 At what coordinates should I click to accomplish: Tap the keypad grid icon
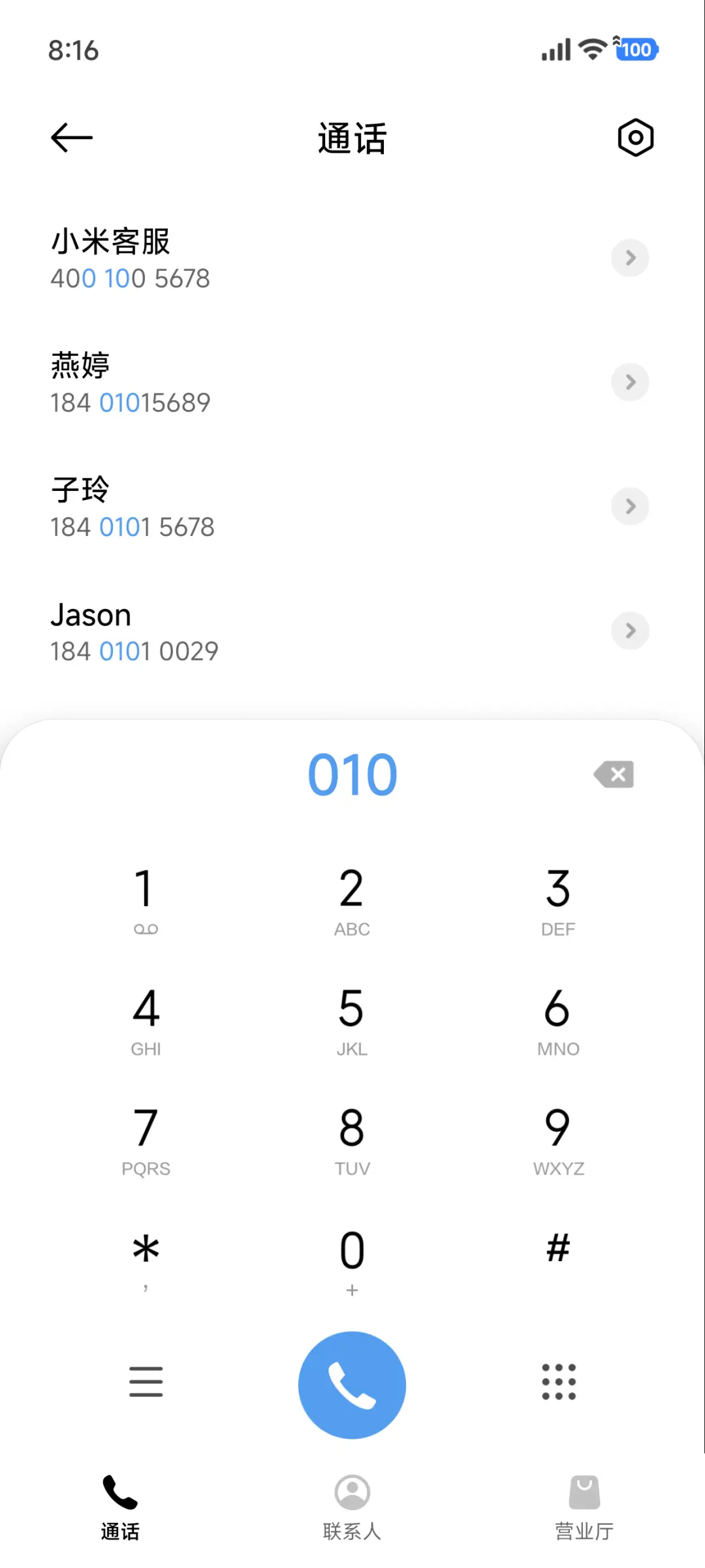(558, 1383)
